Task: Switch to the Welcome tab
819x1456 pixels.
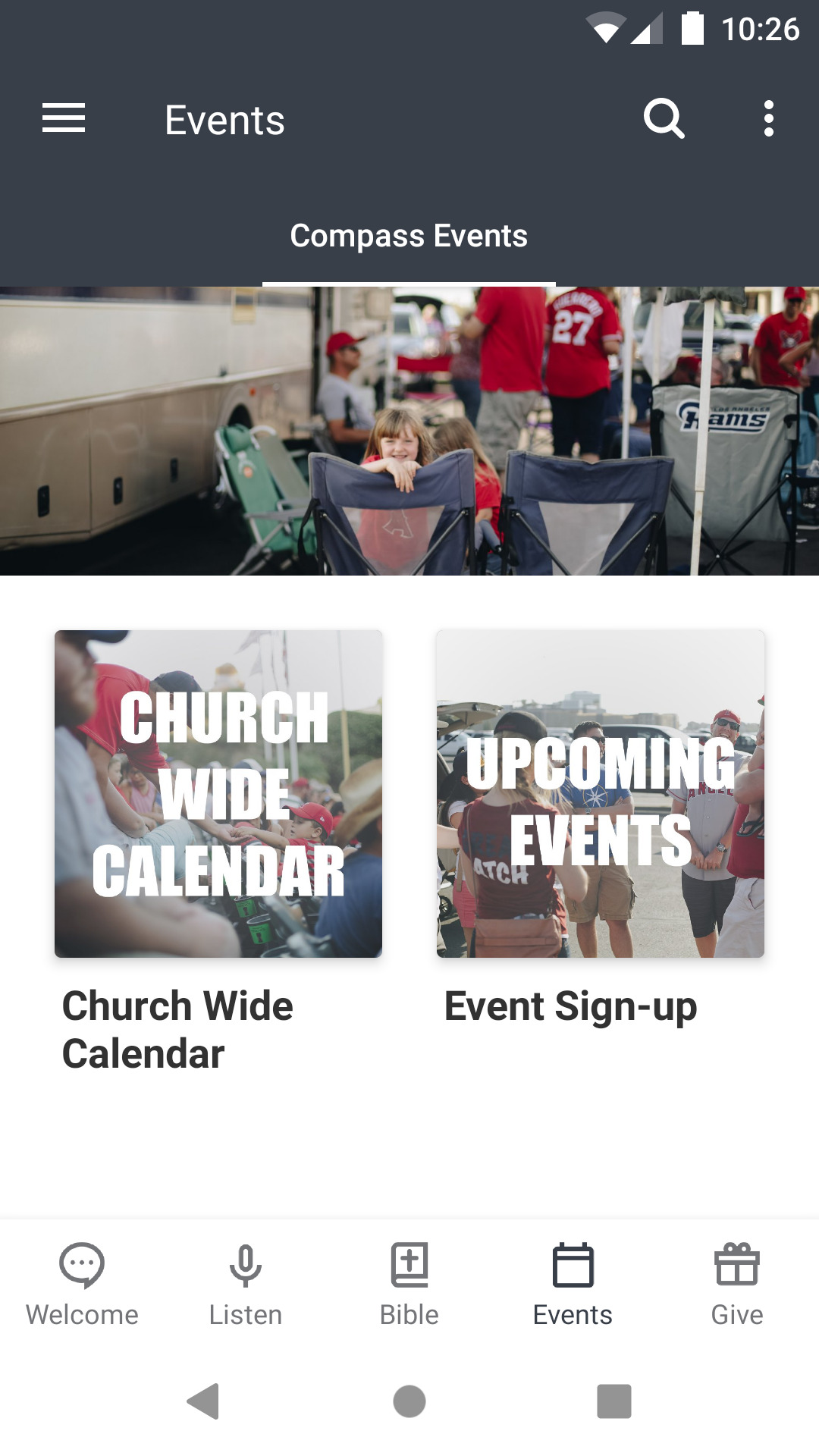Action: 82,1282
